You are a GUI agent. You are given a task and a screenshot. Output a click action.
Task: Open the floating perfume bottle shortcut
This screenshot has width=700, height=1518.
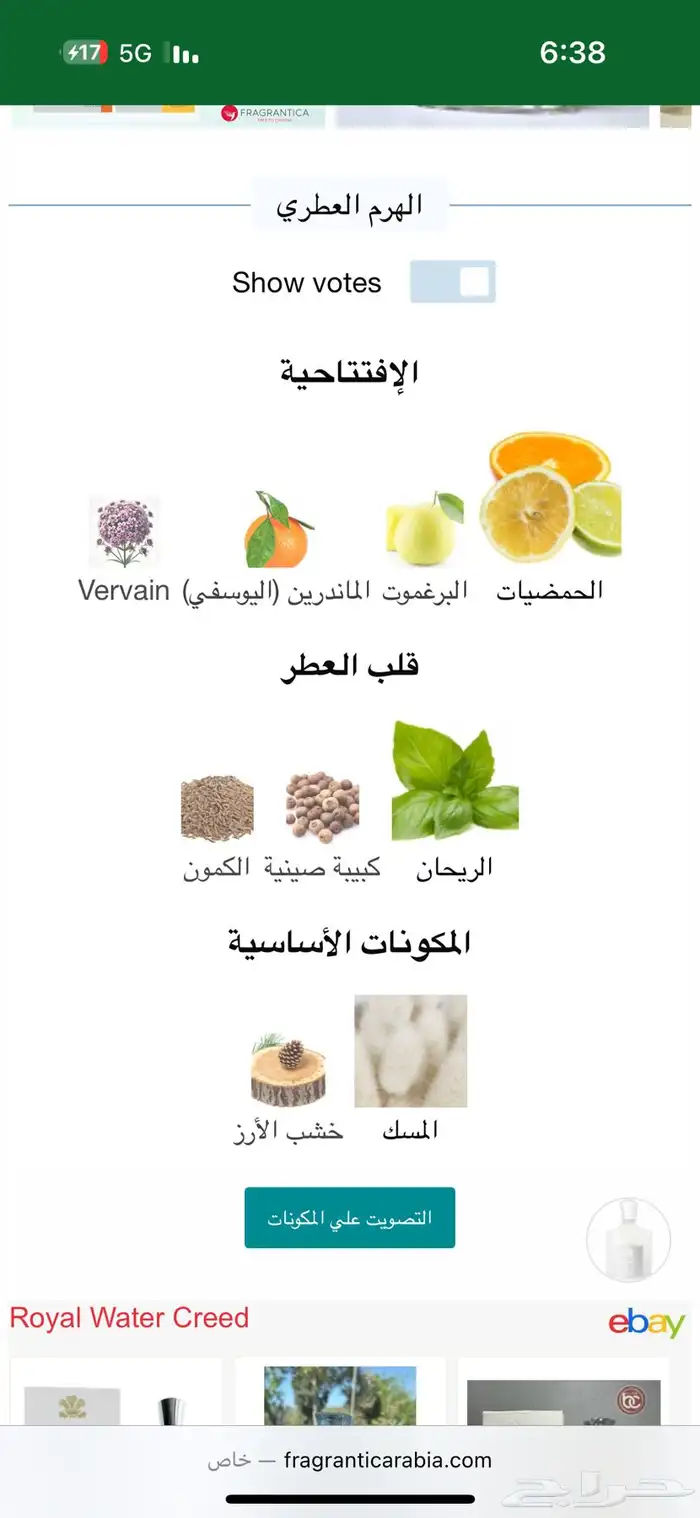pos(628,1240)
